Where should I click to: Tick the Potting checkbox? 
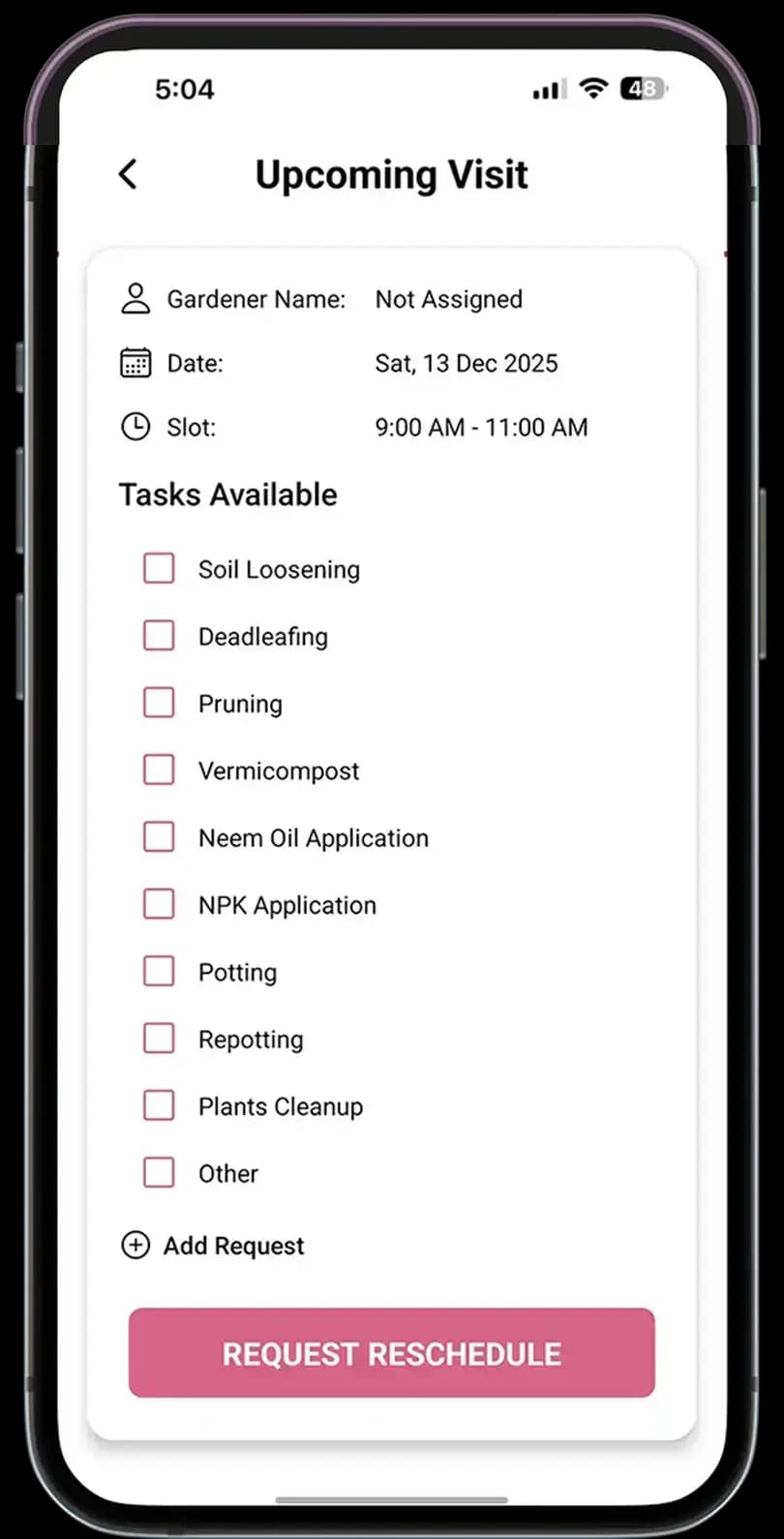tap(159, 971)
